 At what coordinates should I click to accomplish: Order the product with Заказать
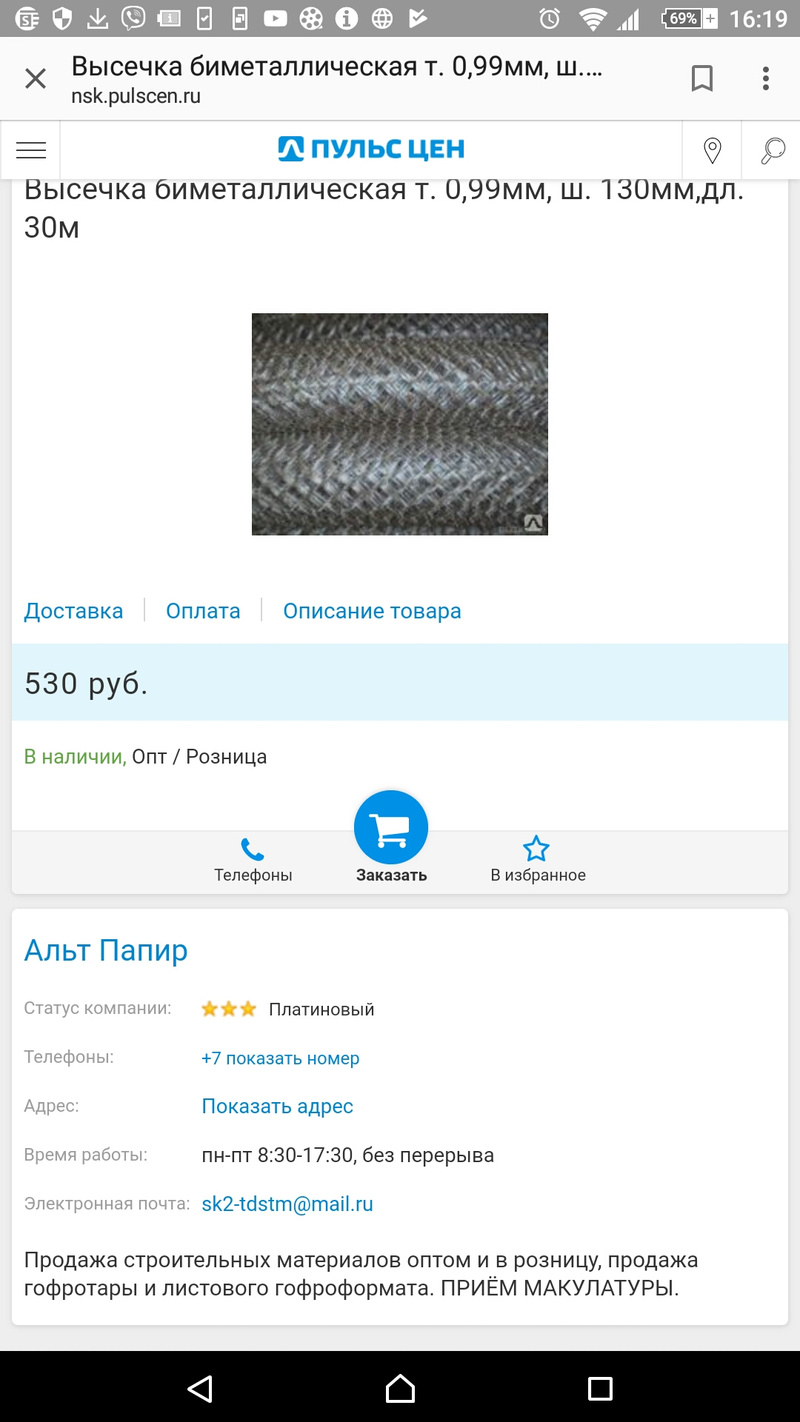pyautogui.click(x=391, y=836)
